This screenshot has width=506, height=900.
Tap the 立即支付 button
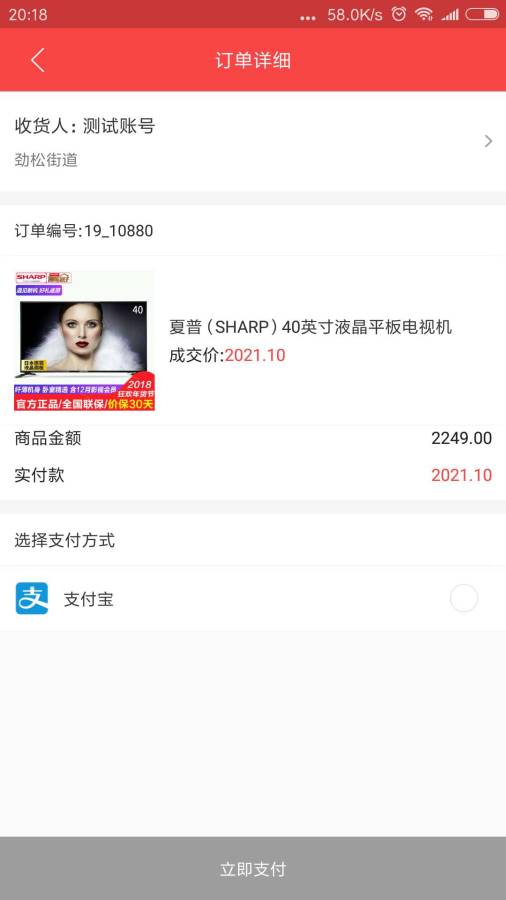pyautogui.click(x=253, y=868)
